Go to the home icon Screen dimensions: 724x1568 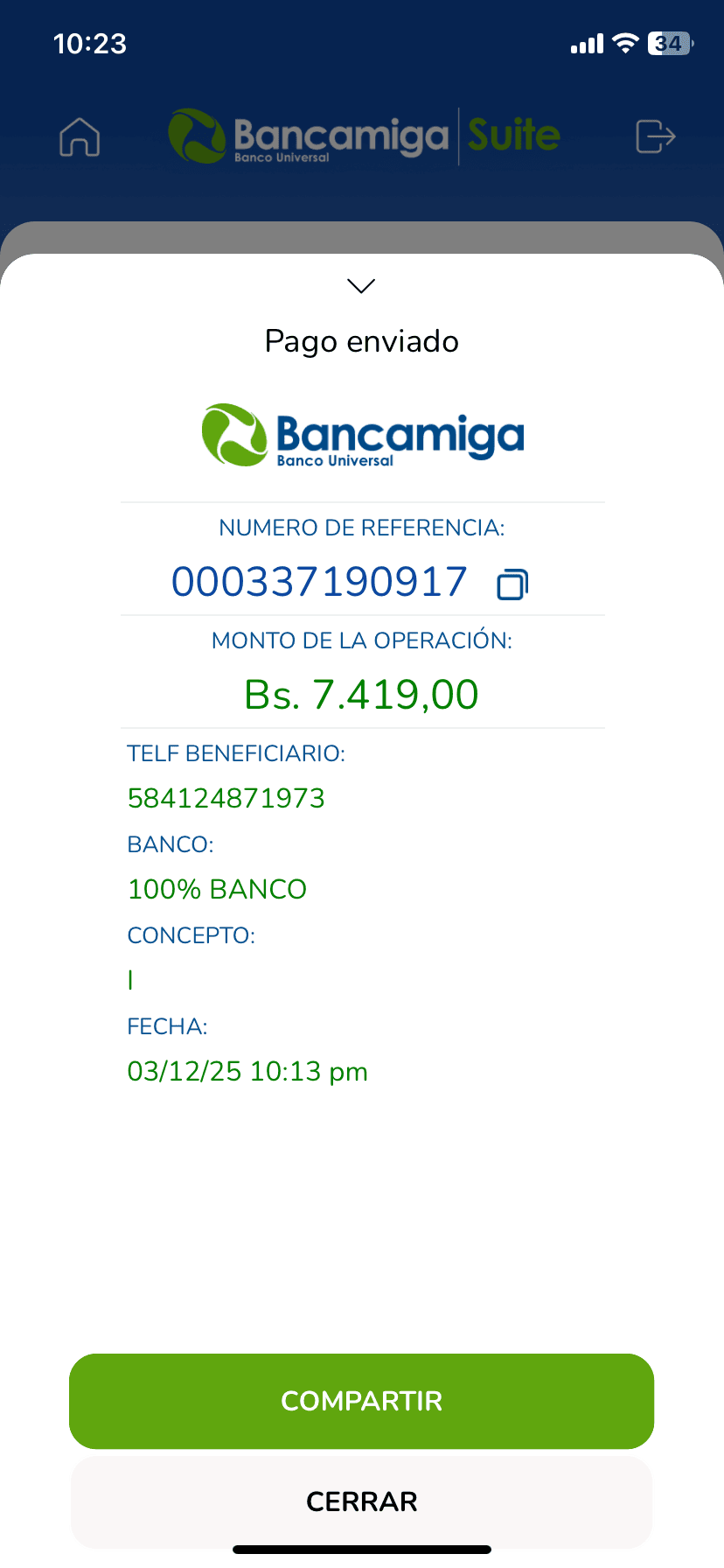[80, 136]
